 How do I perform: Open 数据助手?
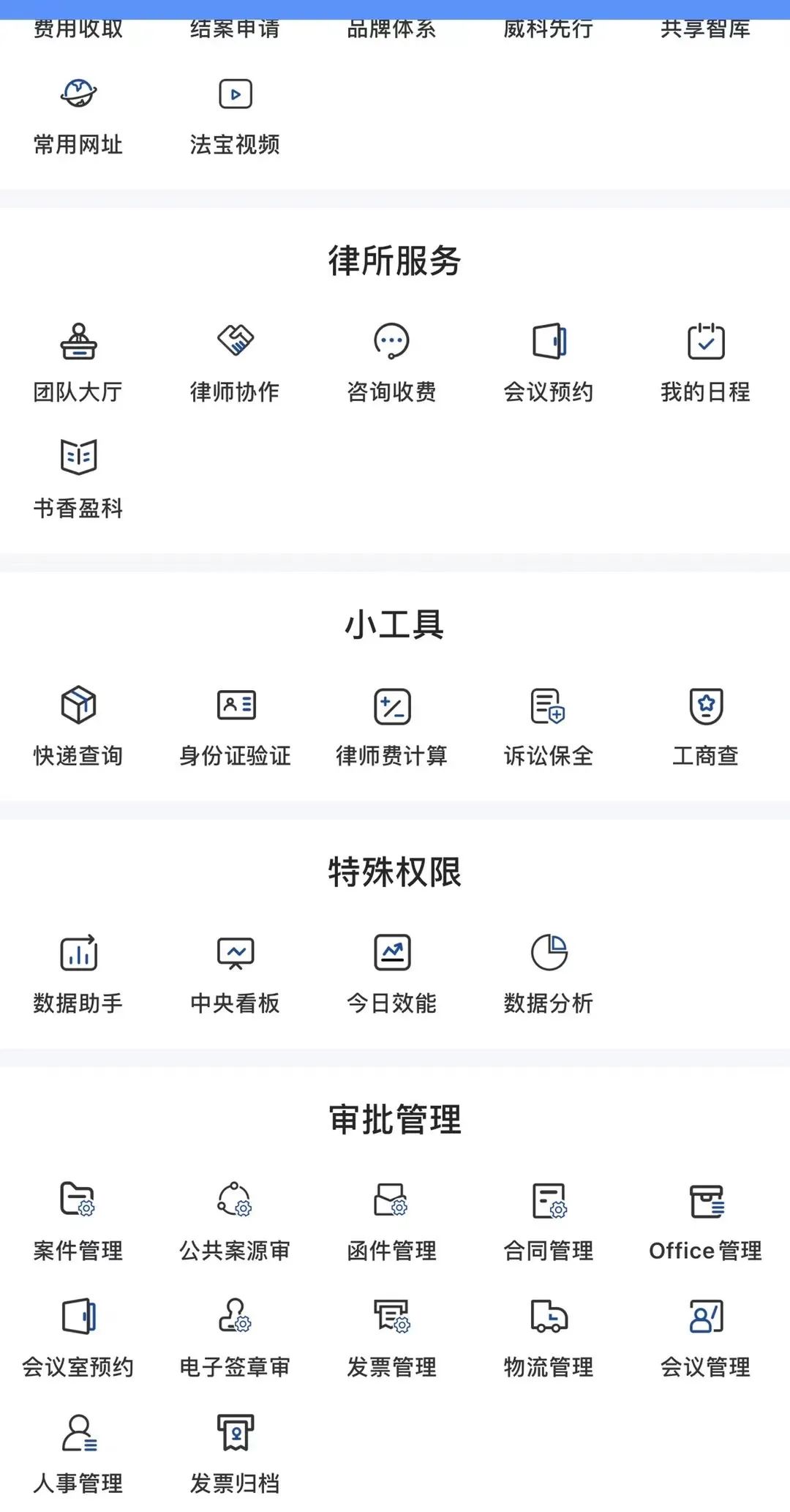click(78, 973)
